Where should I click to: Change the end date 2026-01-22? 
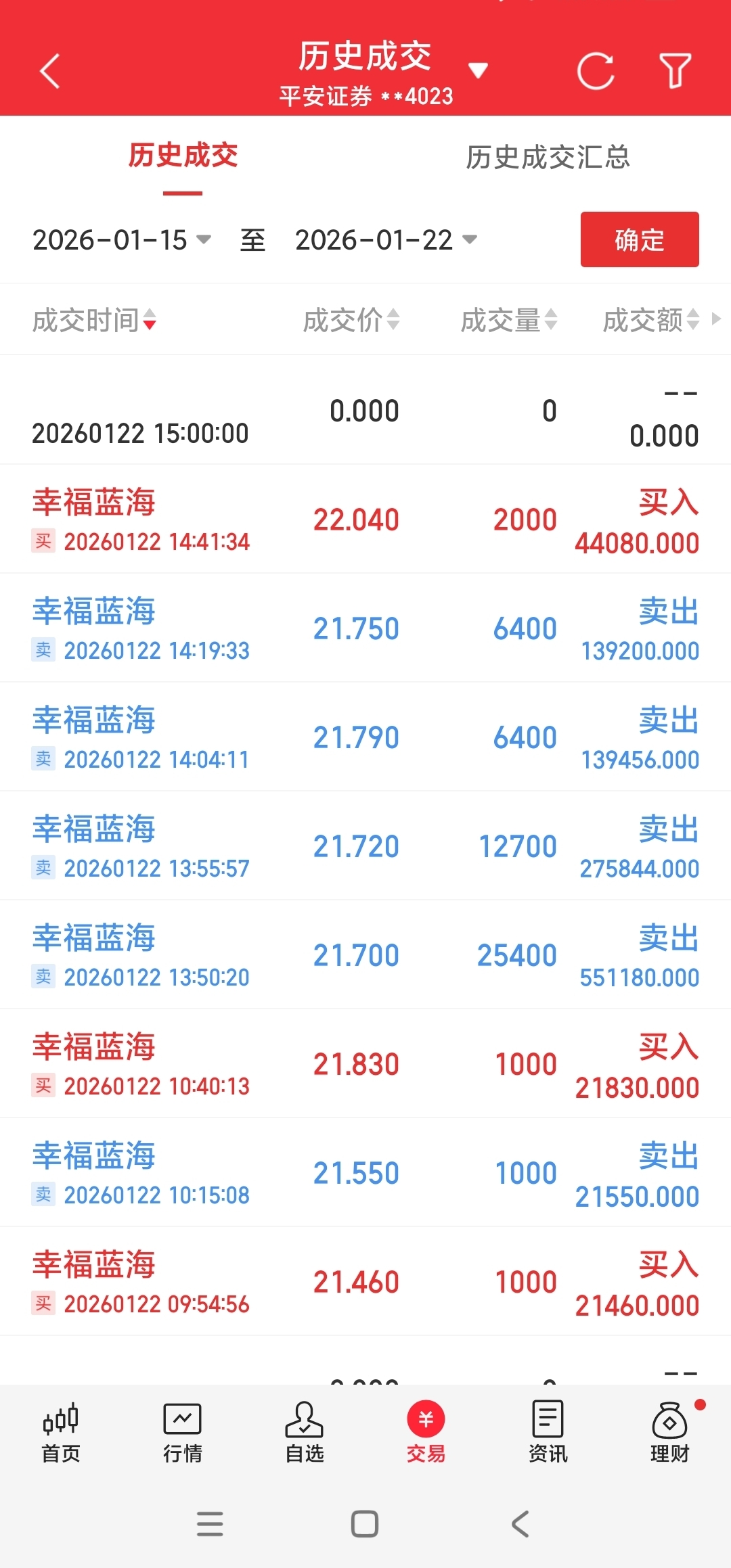click(x=386, y=239)
